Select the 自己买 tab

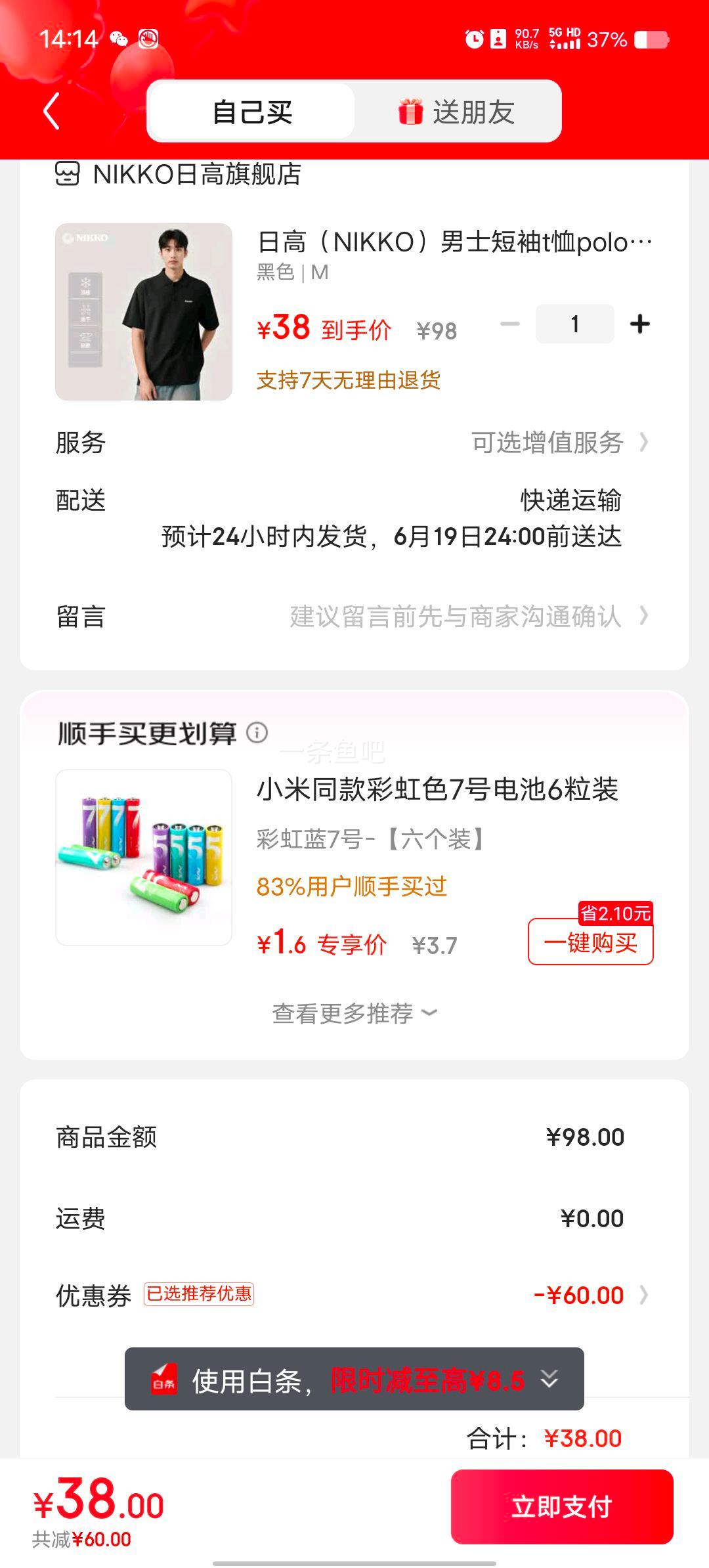252,112
